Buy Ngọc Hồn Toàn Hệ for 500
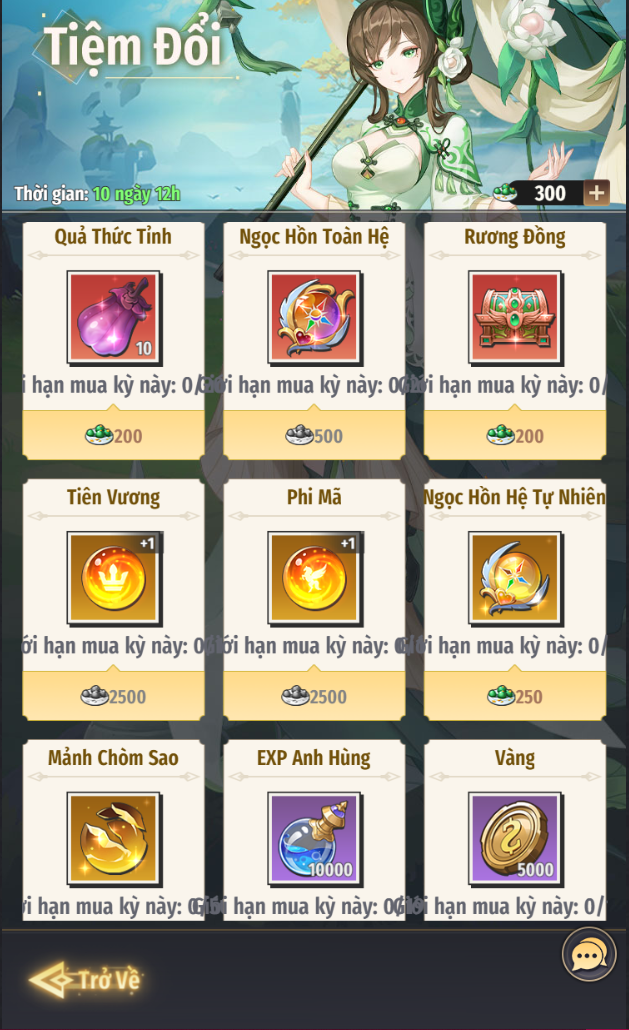Viewport: 629px width, 1030px height. pyautogui.click(x=314, y=435)
